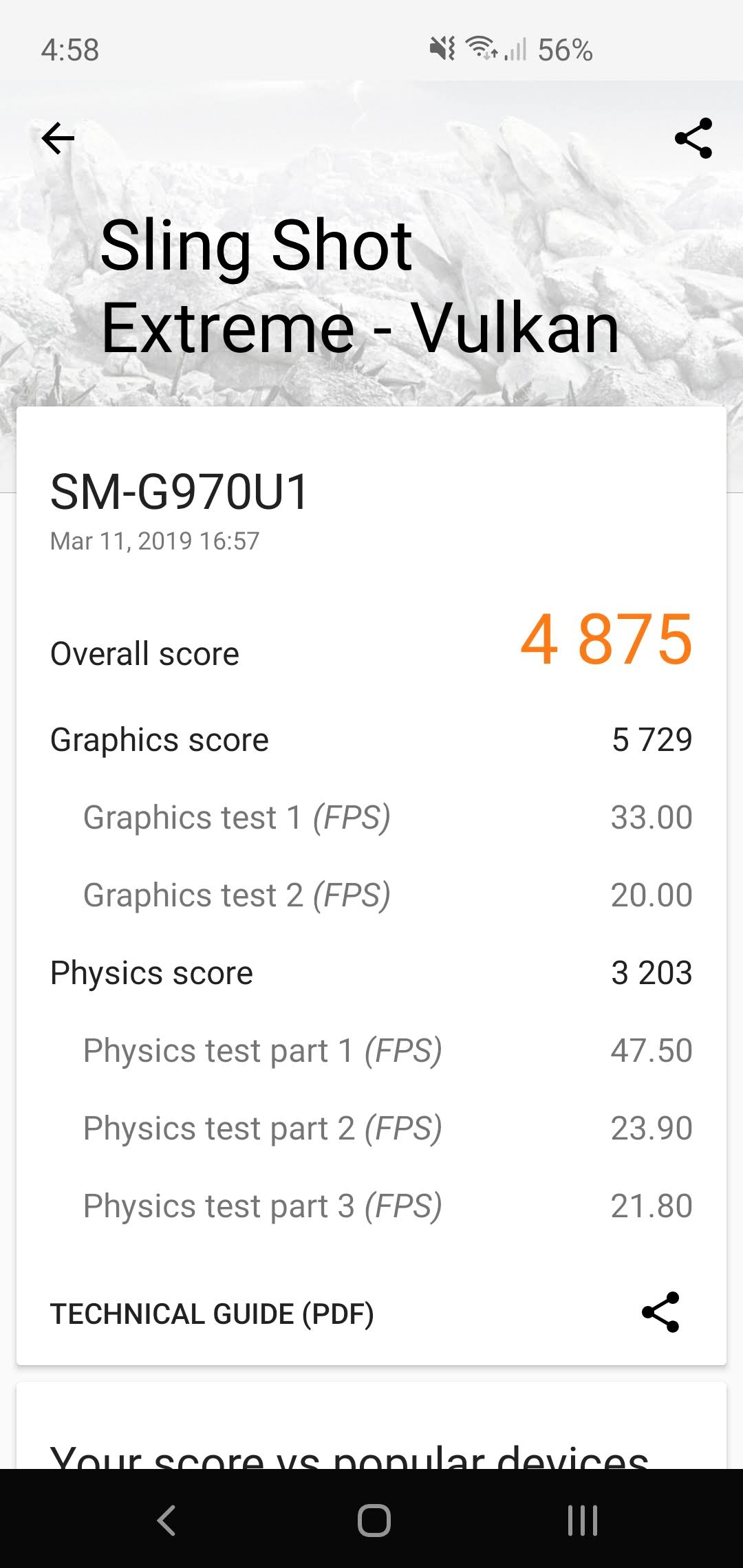
Task: Share the score card via bottom share icon
Action: click(x=660, y=1312)
